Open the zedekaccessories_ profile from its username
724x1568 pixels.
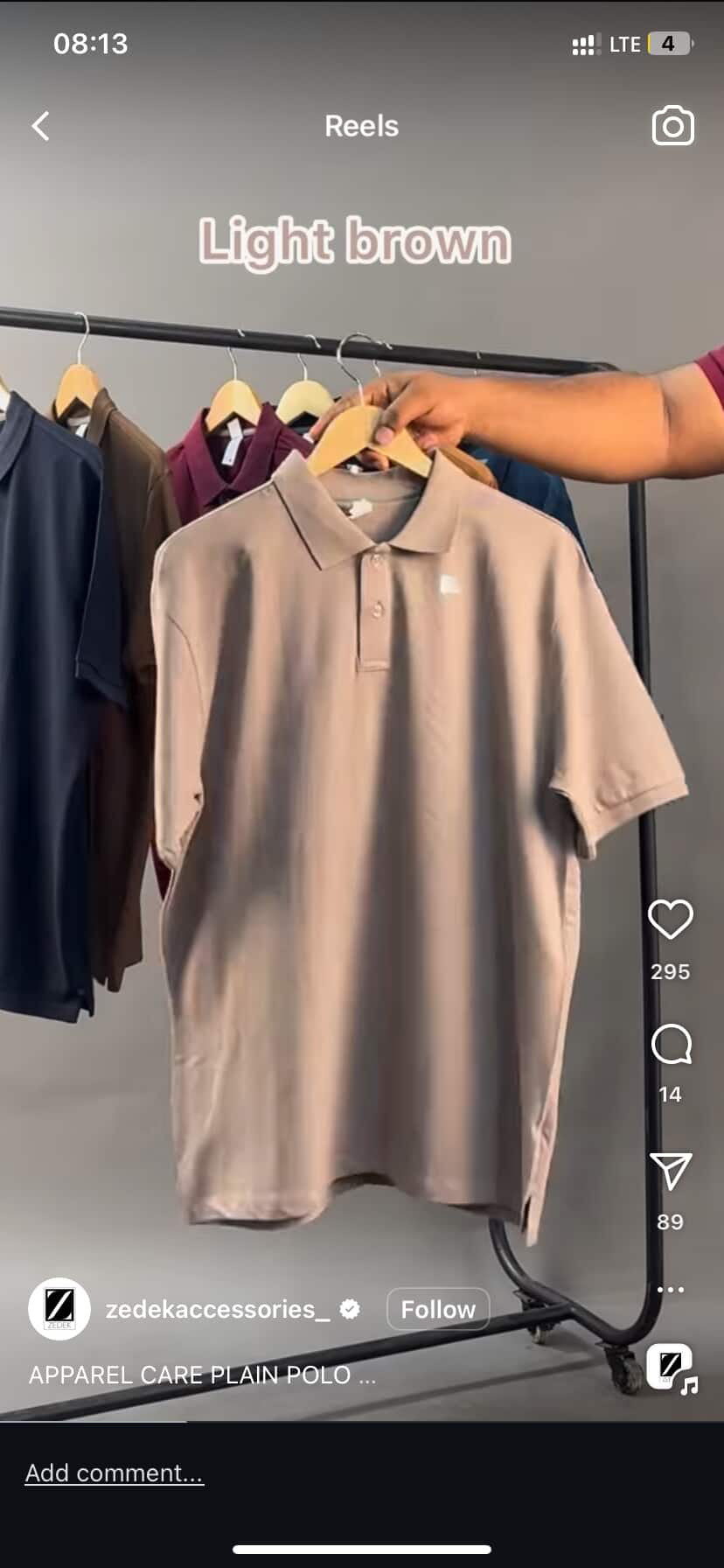coord(217,1309)
